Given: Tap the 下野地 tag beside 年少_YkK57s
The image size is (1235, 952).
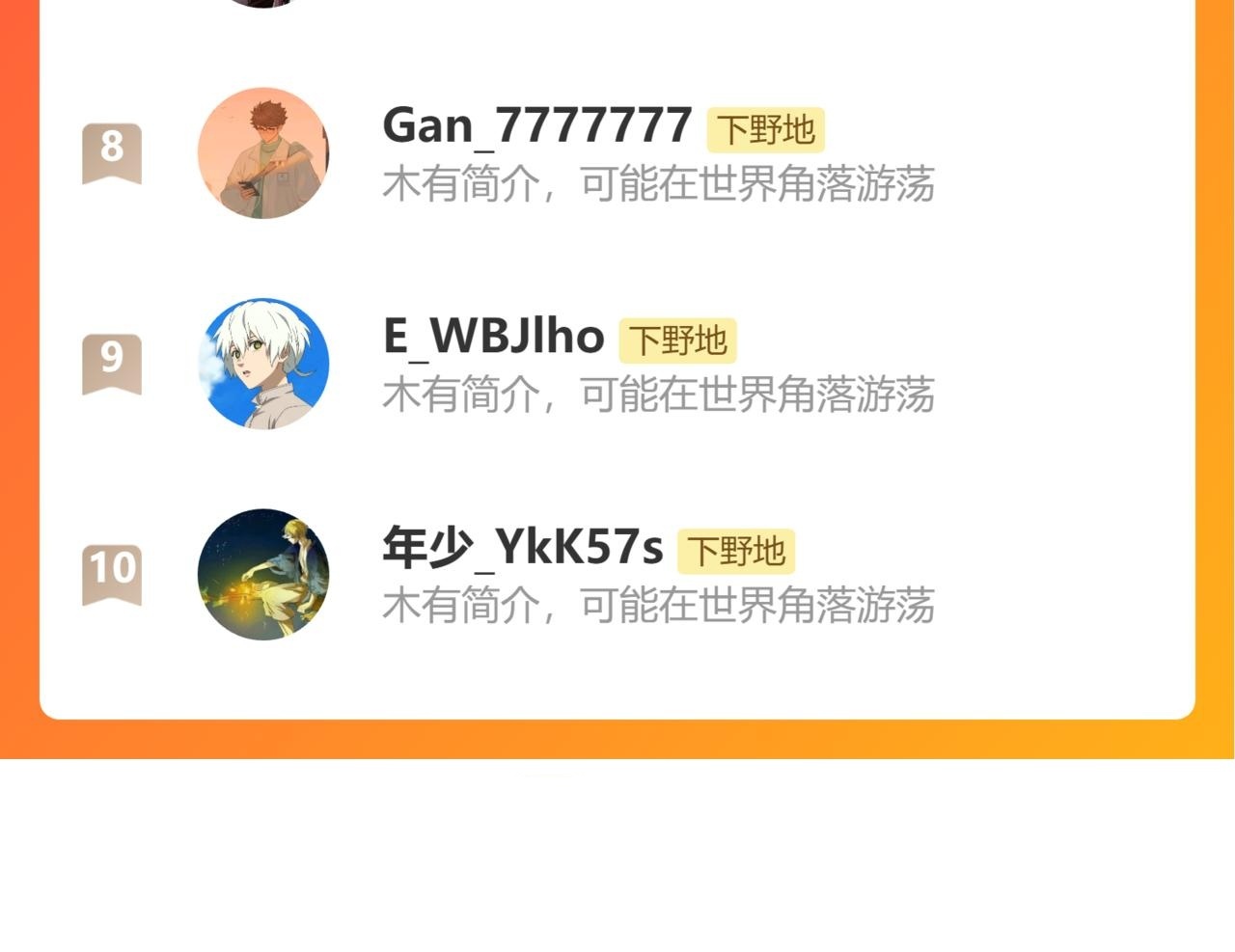Looking at the screenshot, I should point(736,552).
